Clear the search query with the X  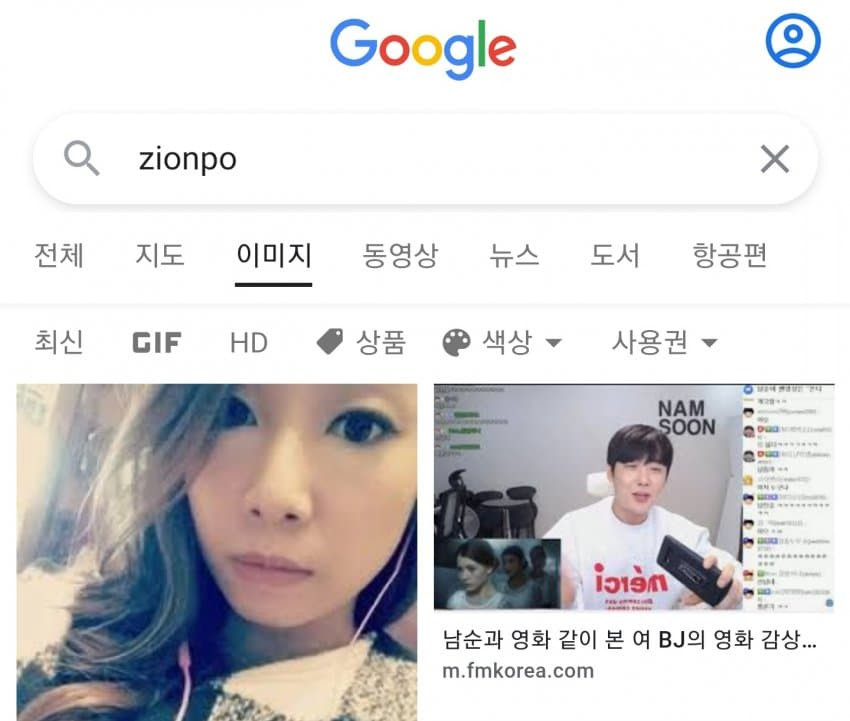[774, 159]
